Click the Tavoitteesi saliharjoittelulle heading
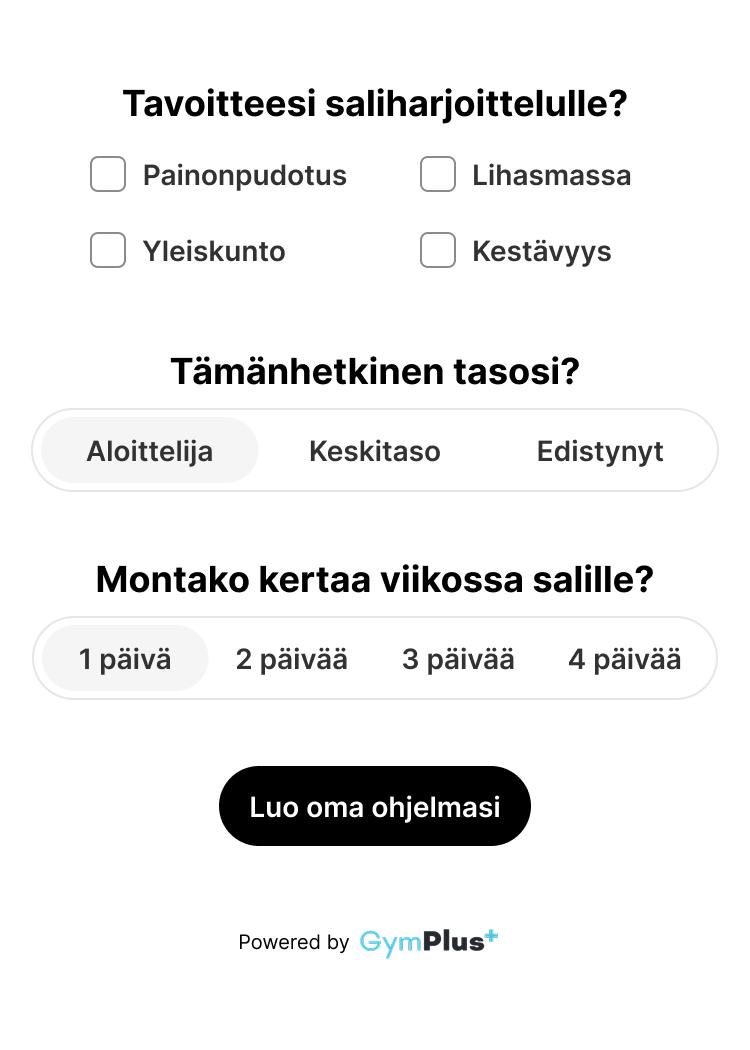This screenshot has width=750, height=1050. coord(375,101)
